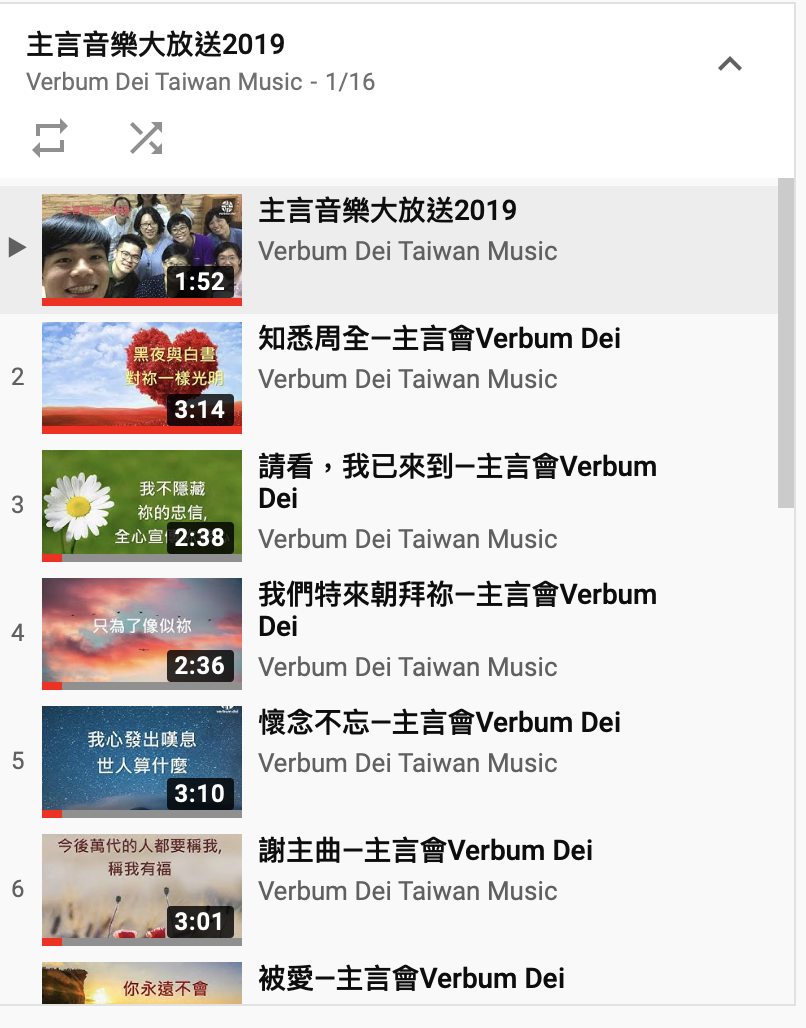Image resolution: width=806 pixels, height=1028 pixels.
Task: Play the video 被愛
Action: click(x=411, y=978)
